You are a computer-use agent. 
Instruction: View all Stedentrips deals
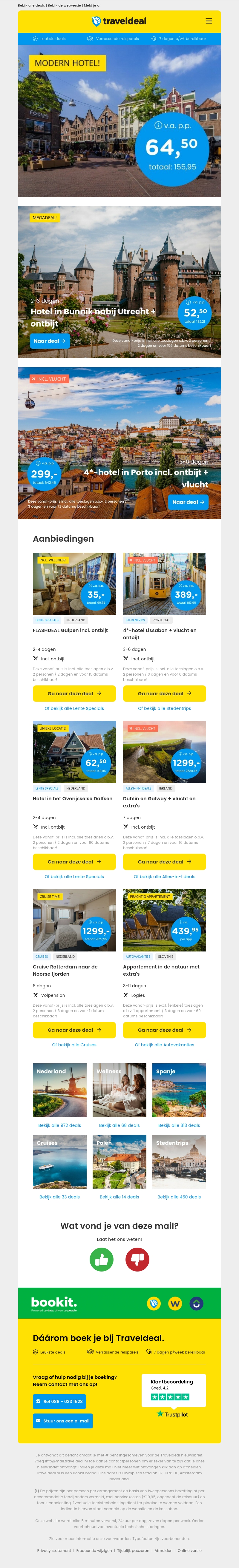click(164, 708)
